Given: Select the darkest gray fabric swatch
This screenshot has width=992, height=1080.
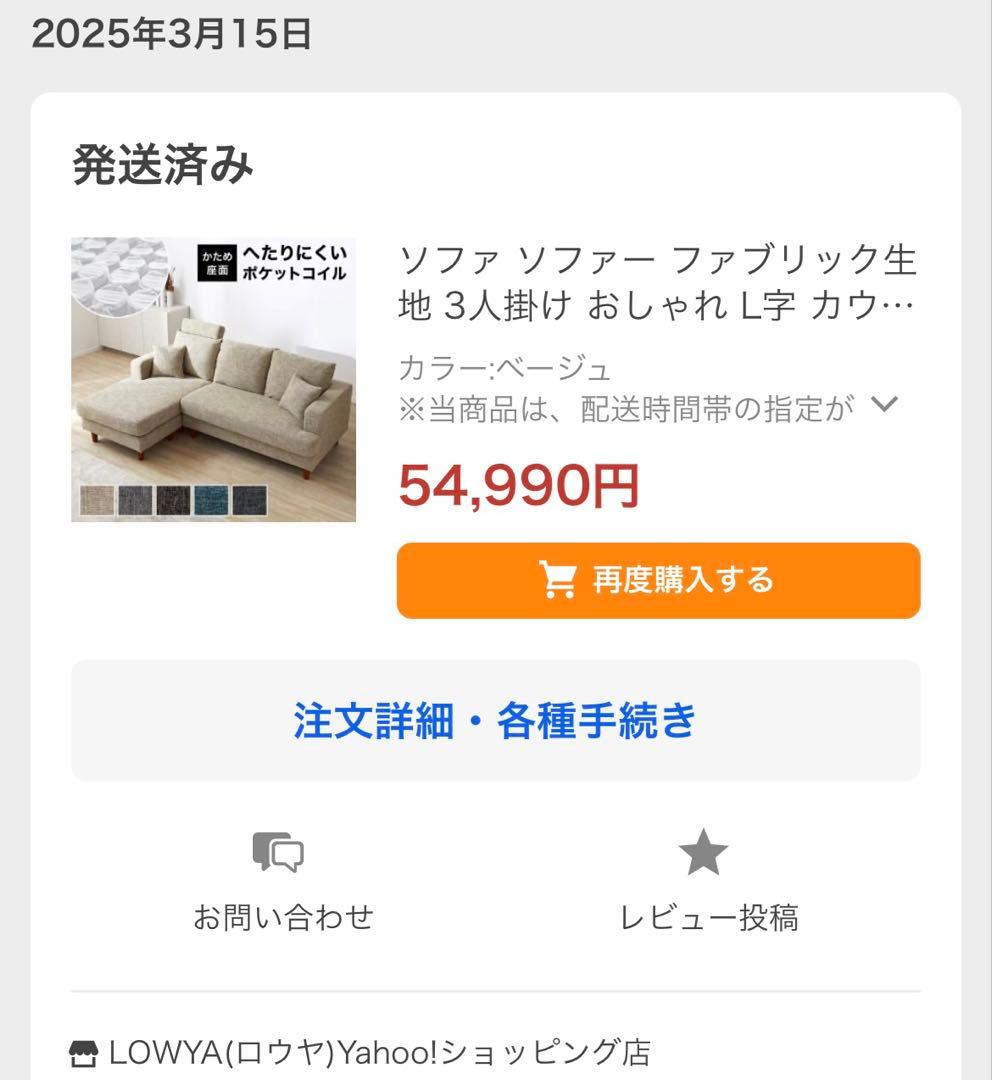Looking at the screenshot, I should pos(248,500).
